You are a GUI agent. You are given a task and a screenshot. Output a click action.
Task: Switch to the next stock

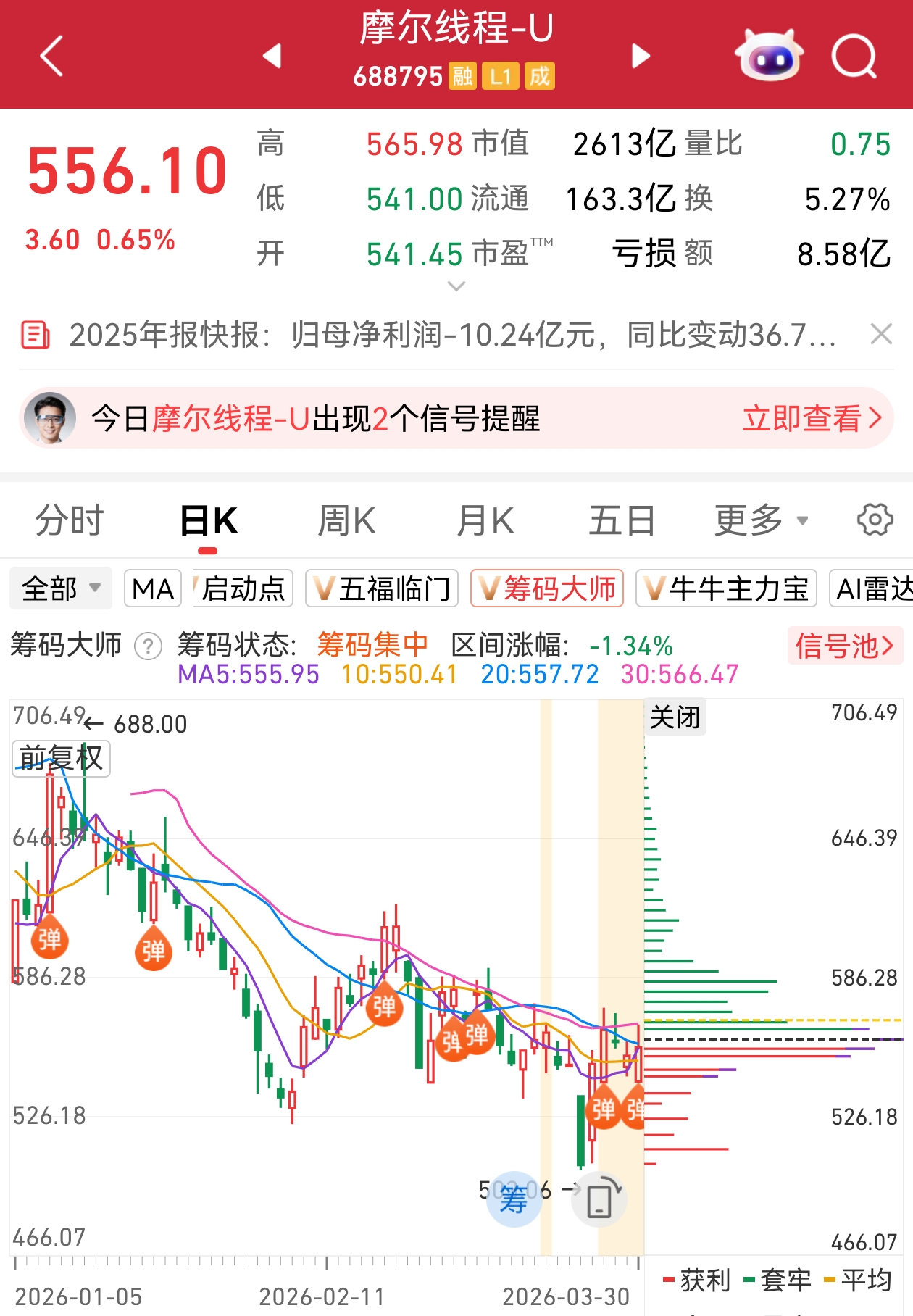(x=641, y=56)
